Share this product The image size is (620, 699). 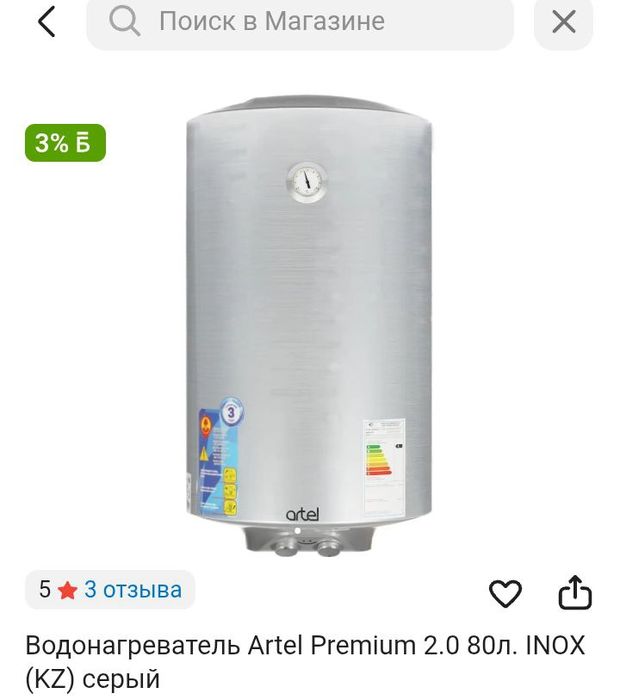575,593
